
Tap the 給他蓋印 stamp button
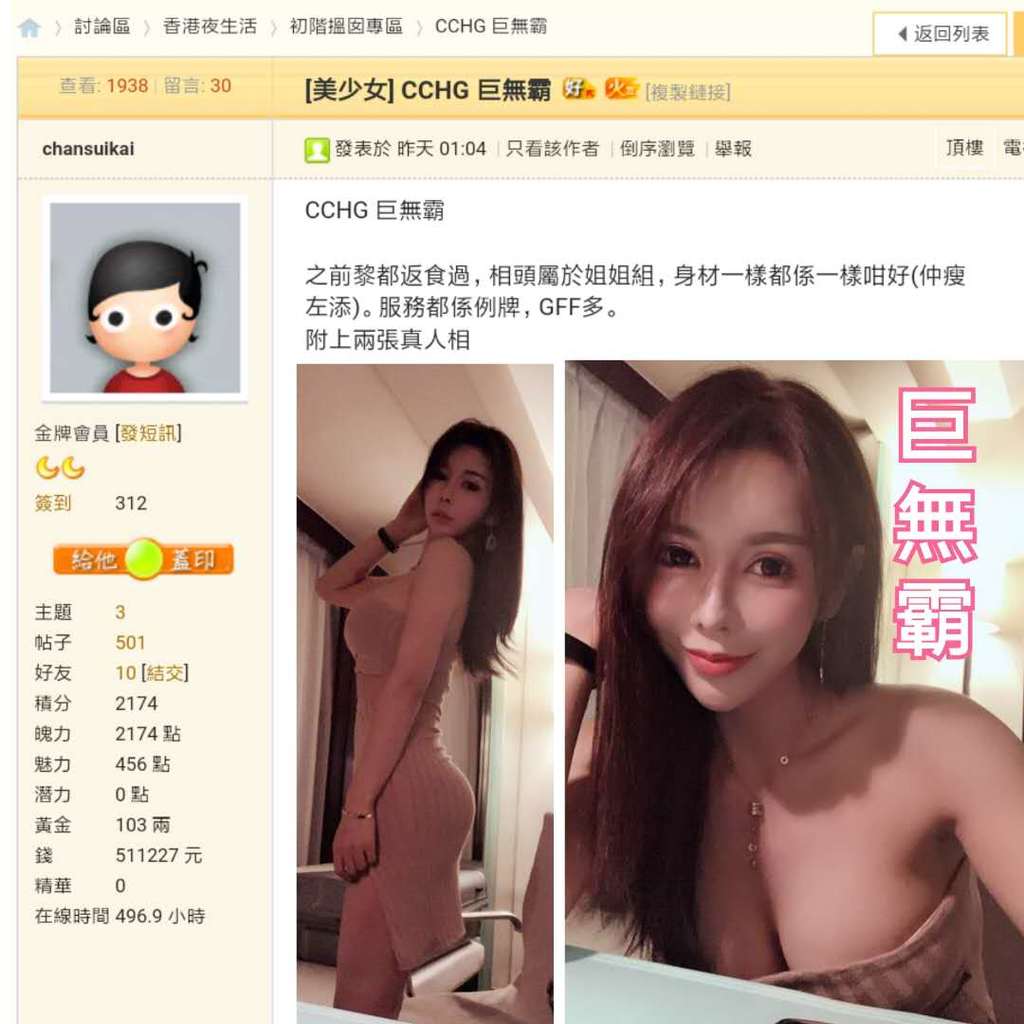[144, 559]
